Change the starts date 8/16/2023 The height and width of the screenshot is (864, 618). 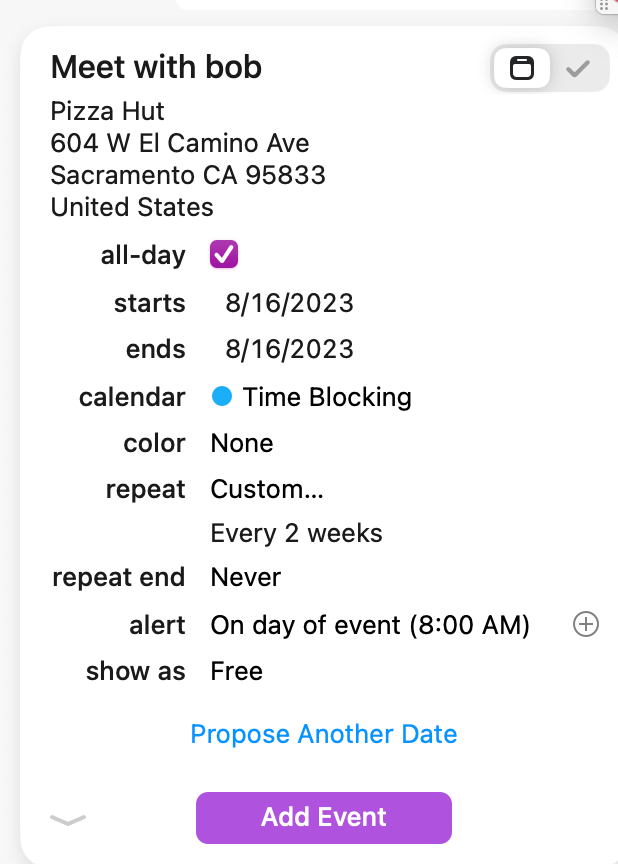289,303
